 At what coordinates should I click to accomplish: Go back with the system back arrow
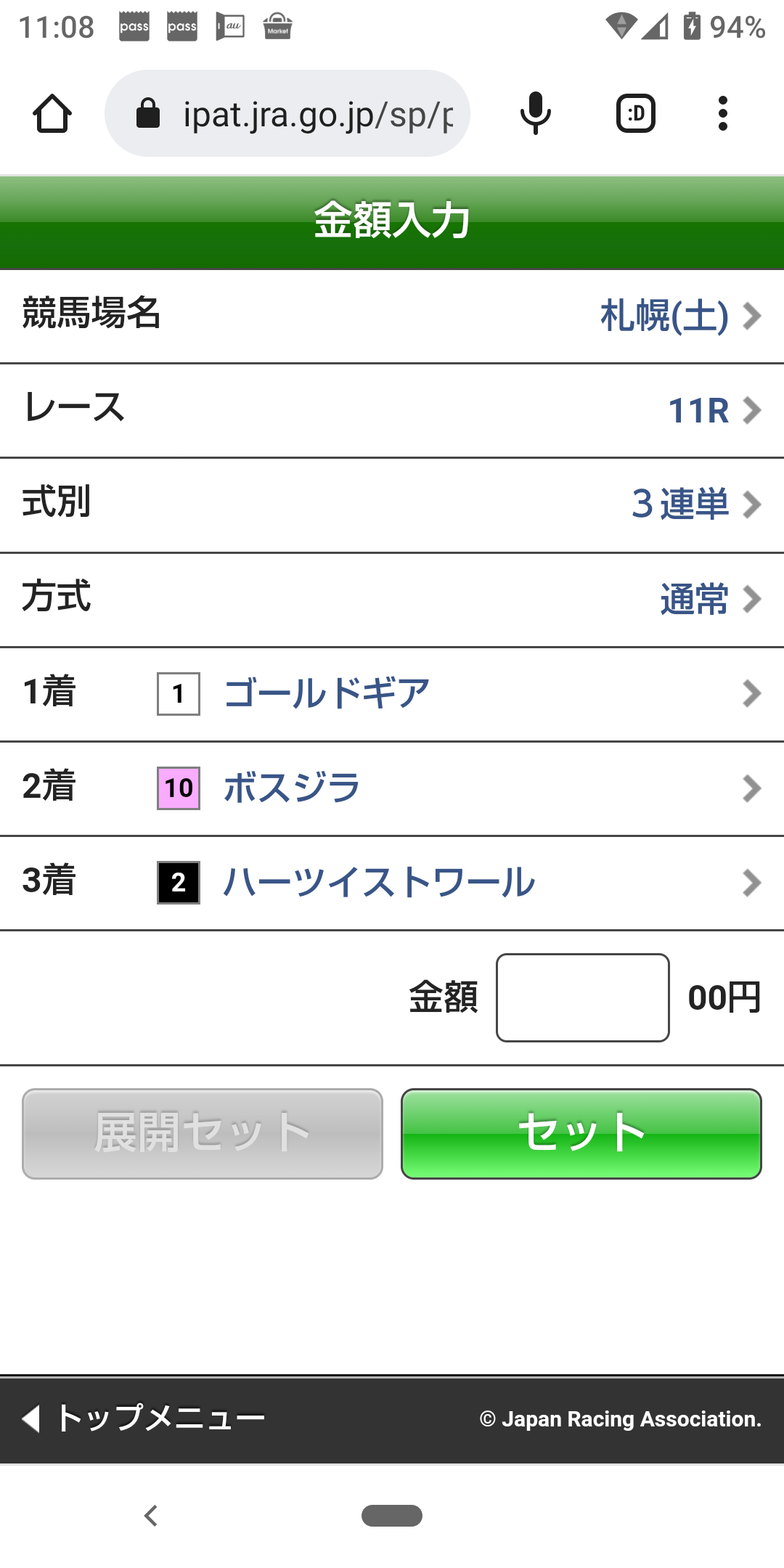pos(151,1516)
